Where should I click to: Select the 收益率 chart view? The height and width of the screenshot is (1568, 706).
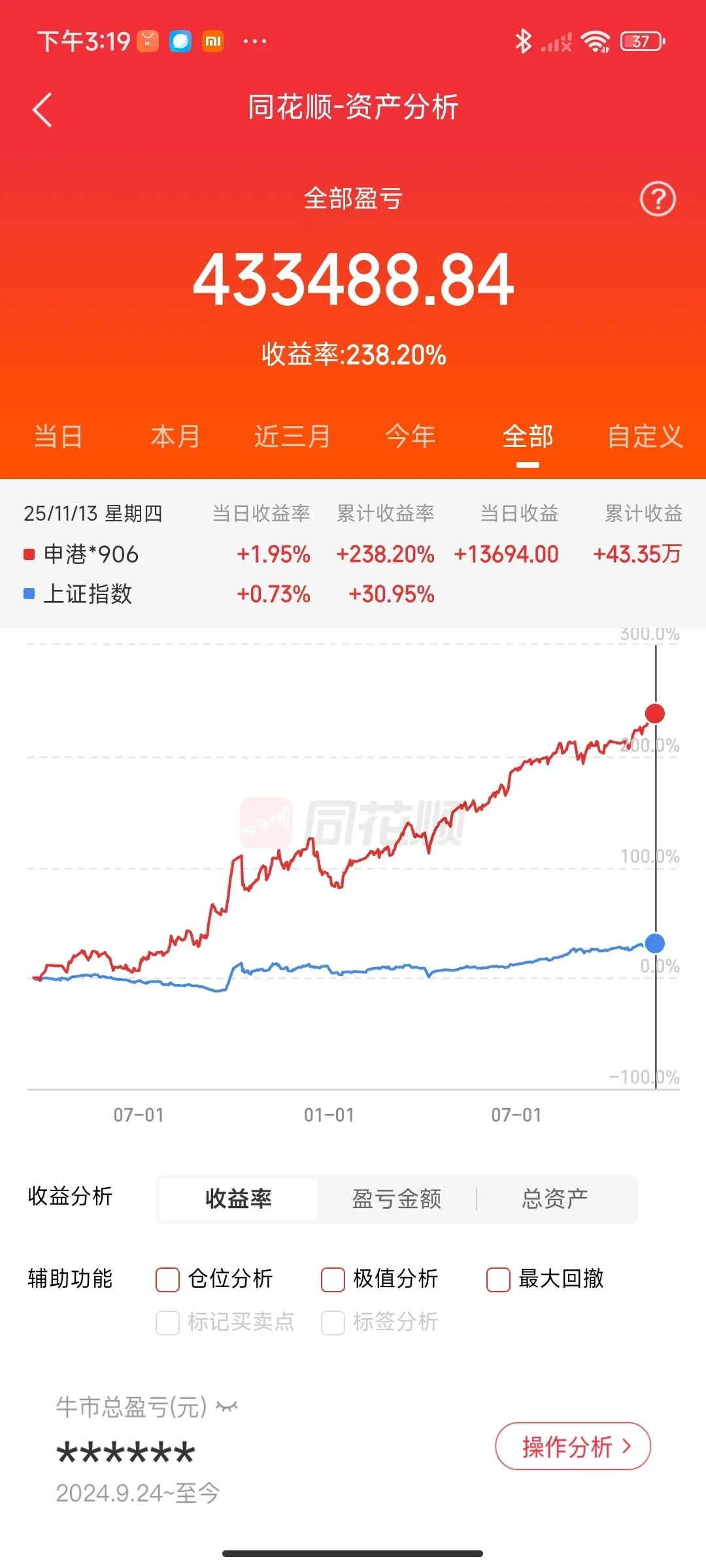(239, 1199)
